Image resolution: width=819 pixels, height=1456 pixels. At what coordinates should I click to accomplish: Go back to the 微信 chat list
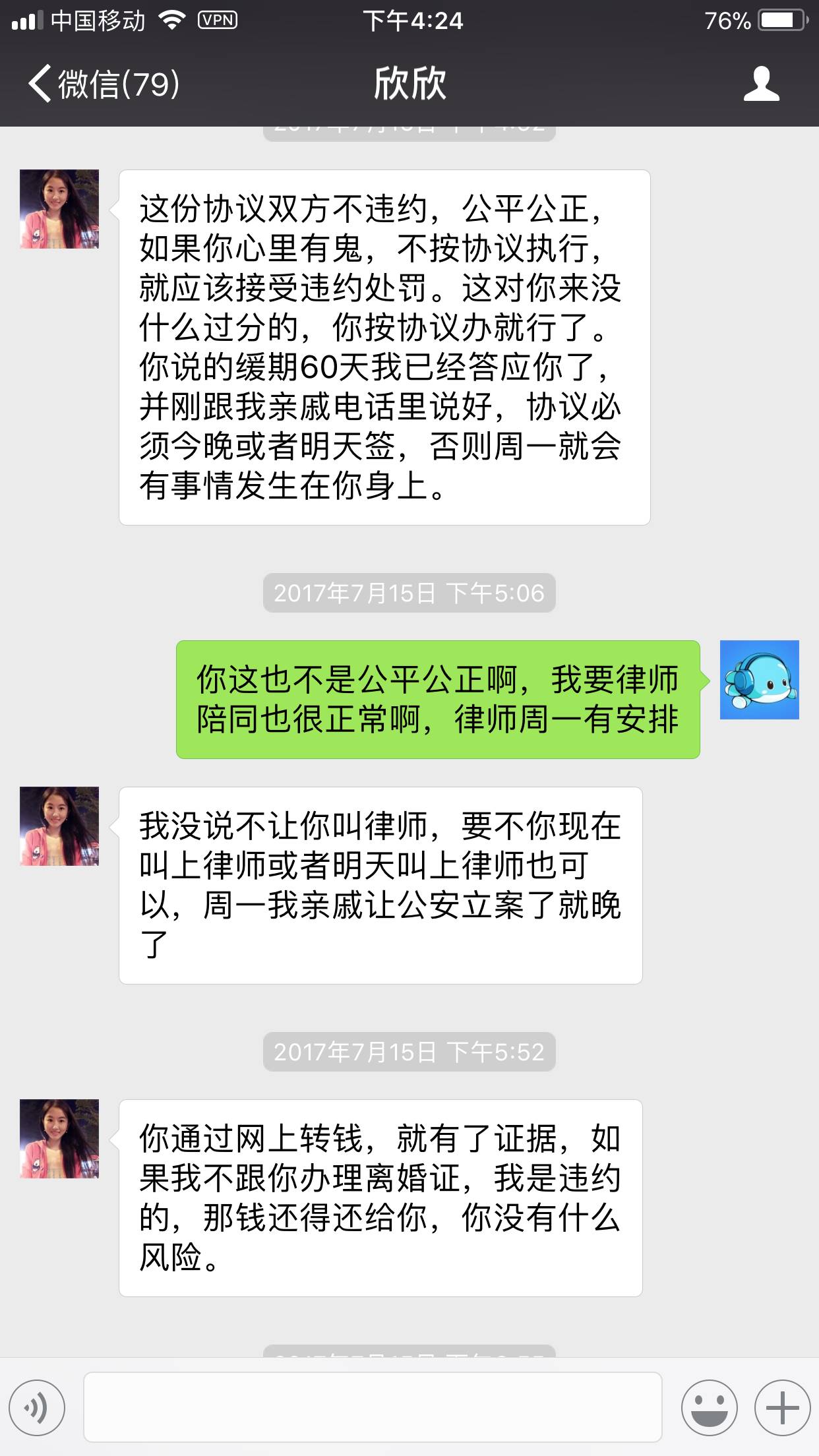pos(102,84)
